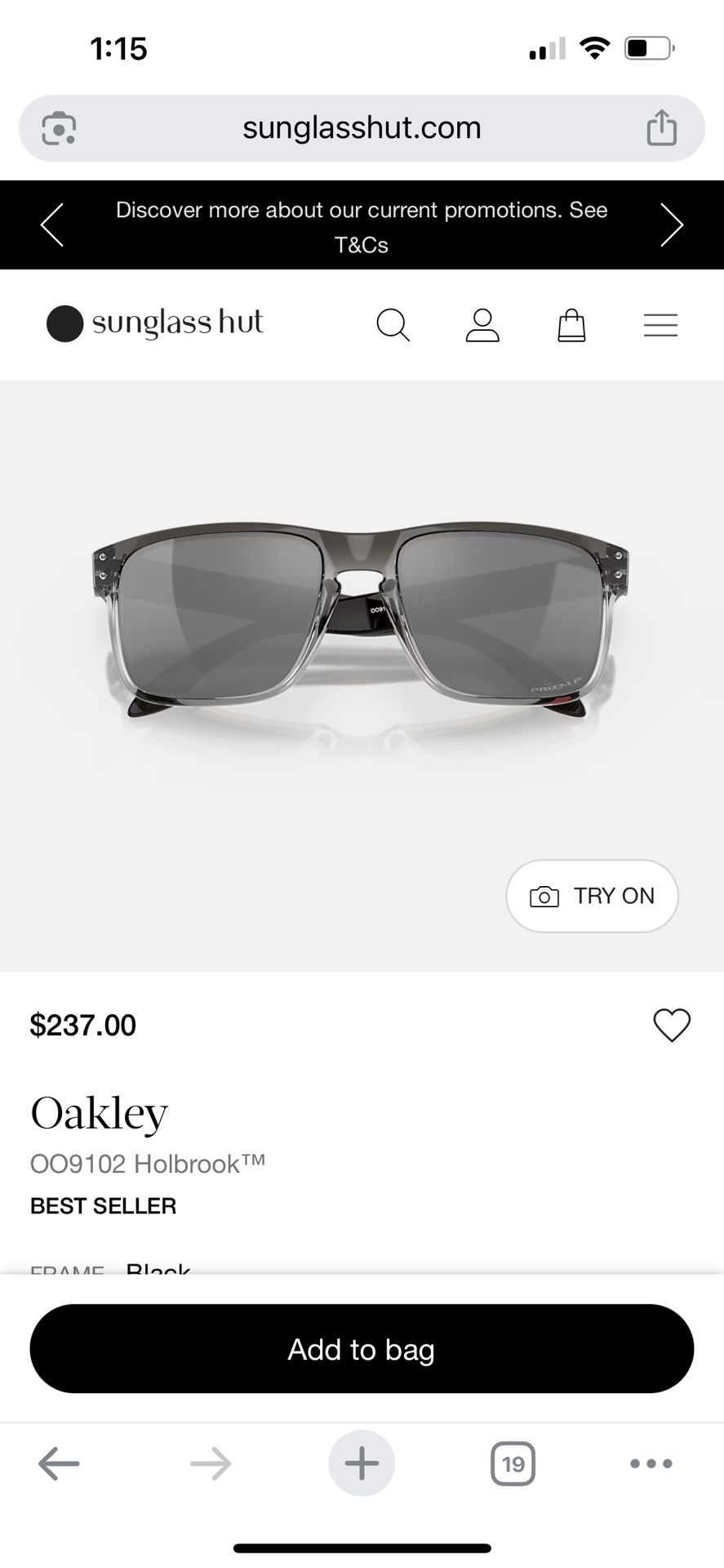Open the browser's more options menu

coord(651,1463)
